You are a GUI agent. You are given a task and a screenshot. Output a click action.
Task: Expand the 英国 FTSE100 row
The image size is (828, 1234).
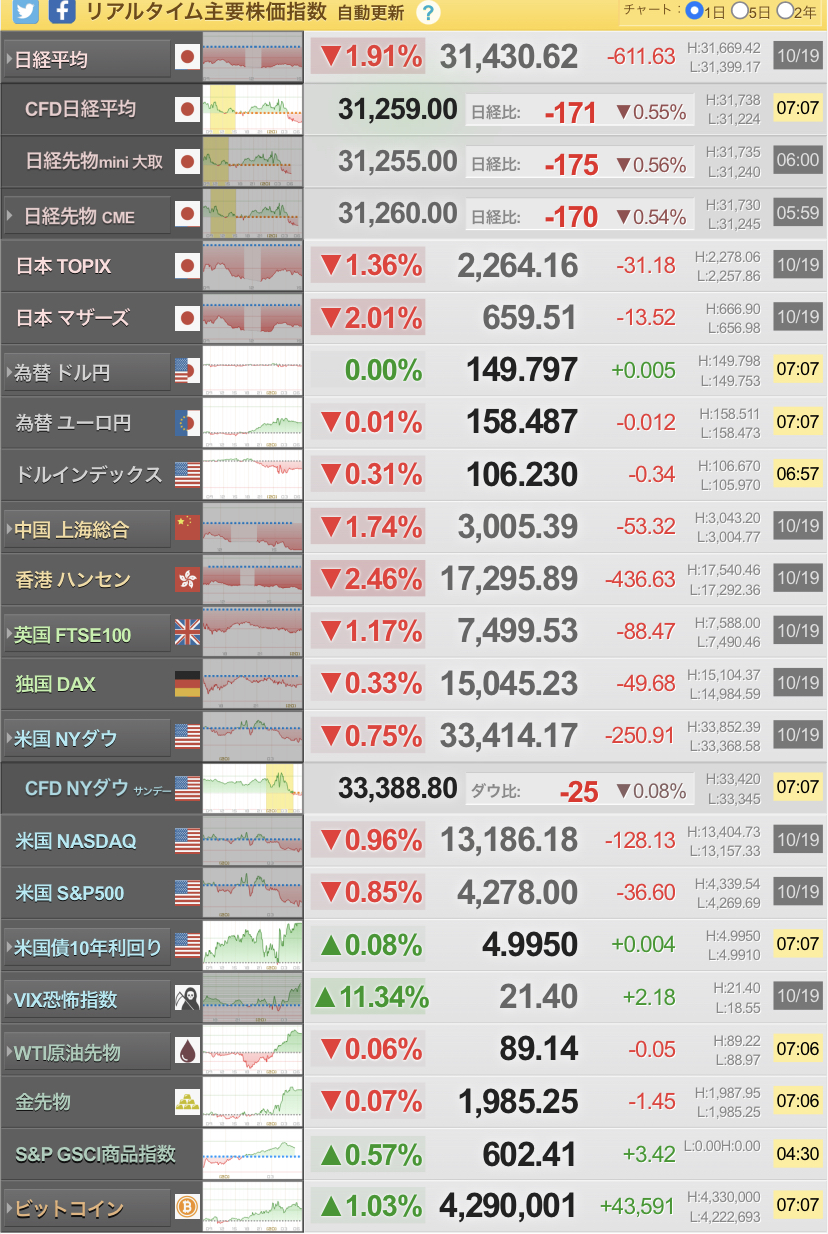[87, 634]
